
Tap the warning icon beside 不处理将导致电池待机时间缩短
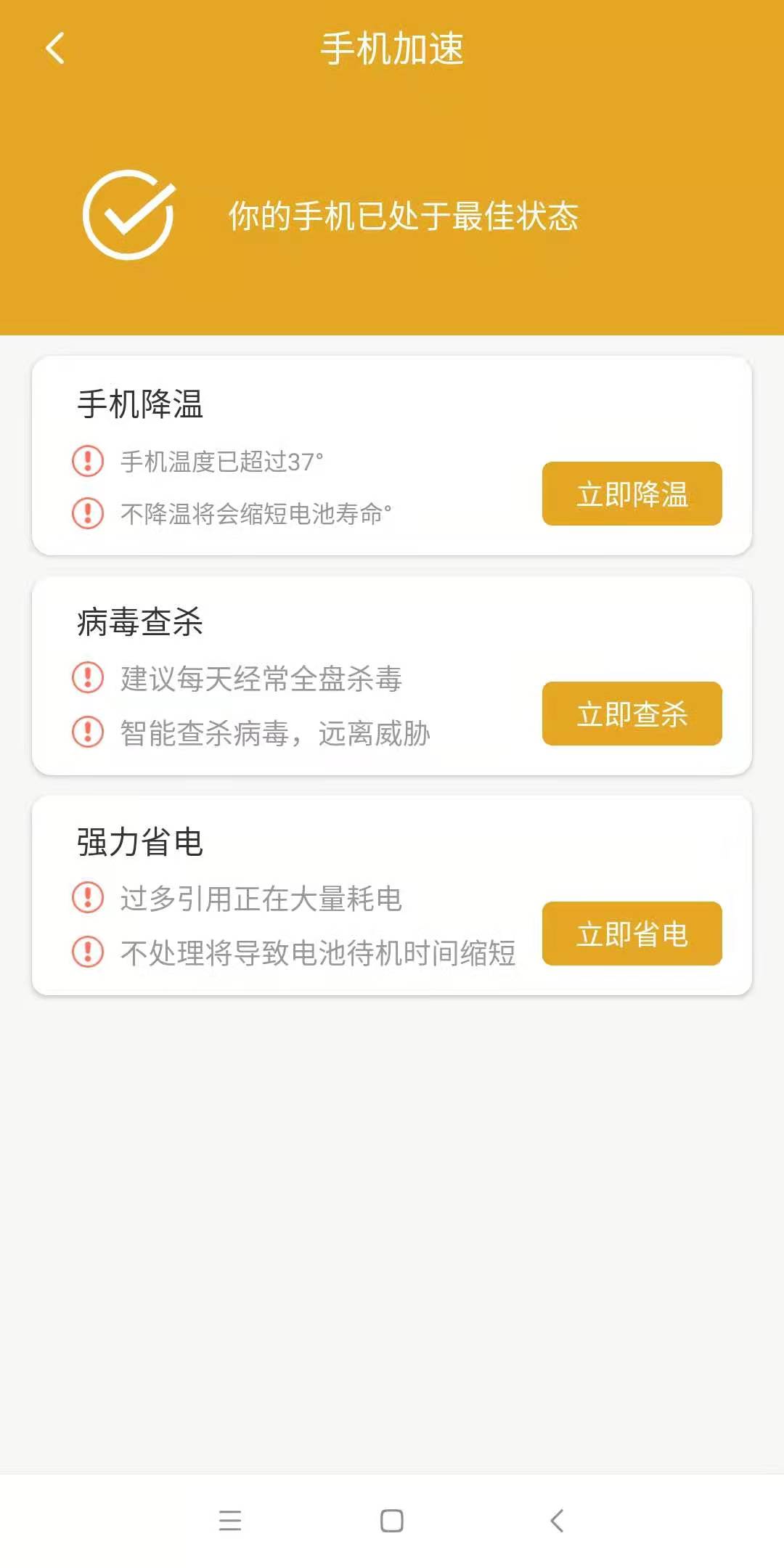coord(87,952)
